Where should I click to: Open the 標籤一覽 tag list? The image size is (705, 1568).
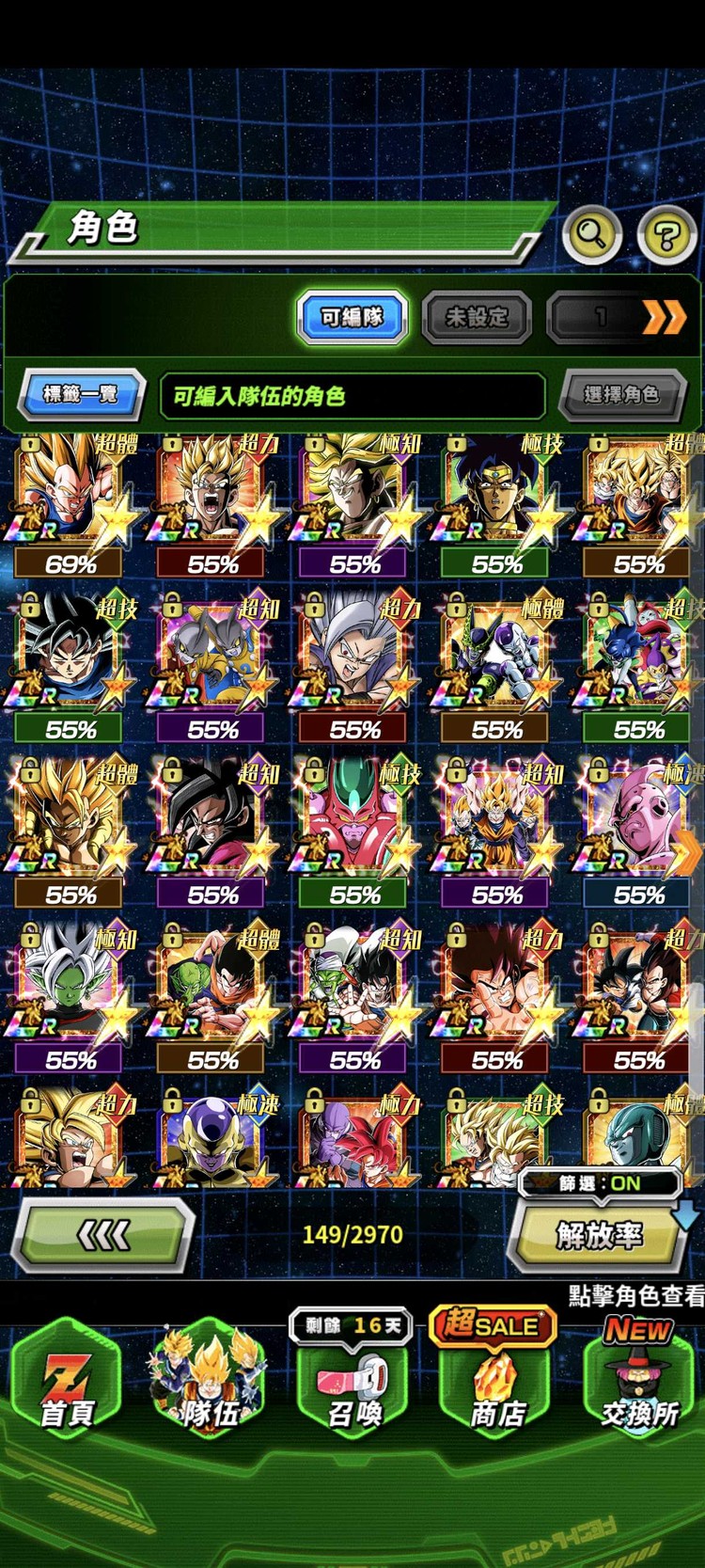(x=82, y=394)
